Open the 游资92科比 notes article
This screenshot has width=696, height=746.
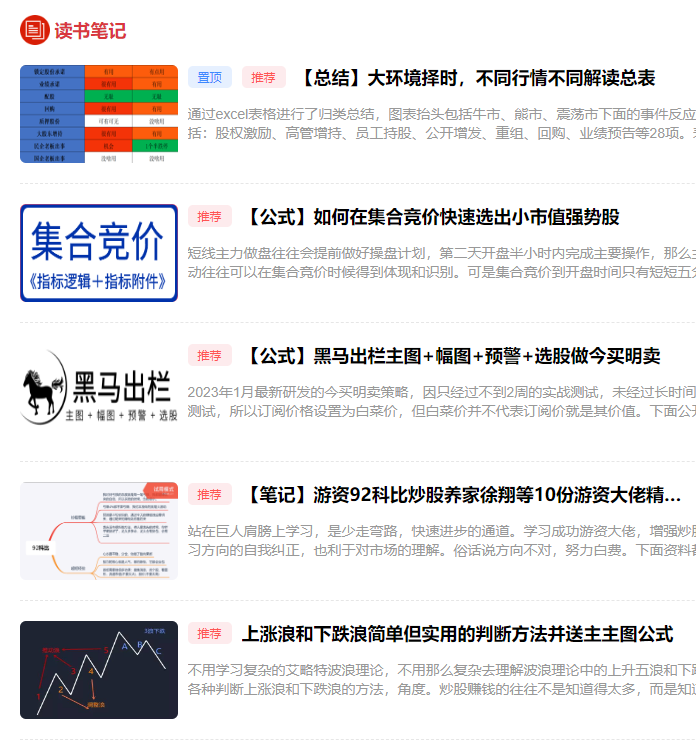point(463,495)
